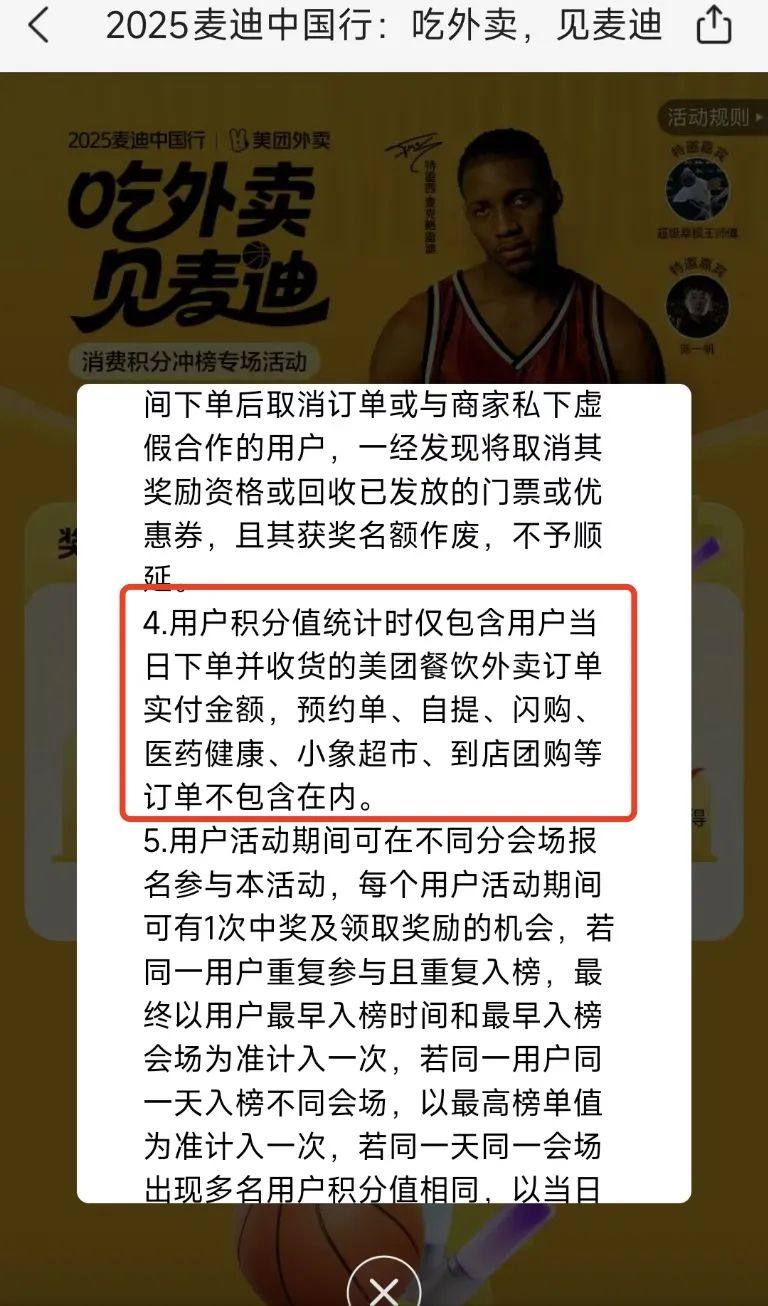This screenshot has height=1306, width=768.
Task: Open 活动规则 link at top right
Action: (712, 117)
